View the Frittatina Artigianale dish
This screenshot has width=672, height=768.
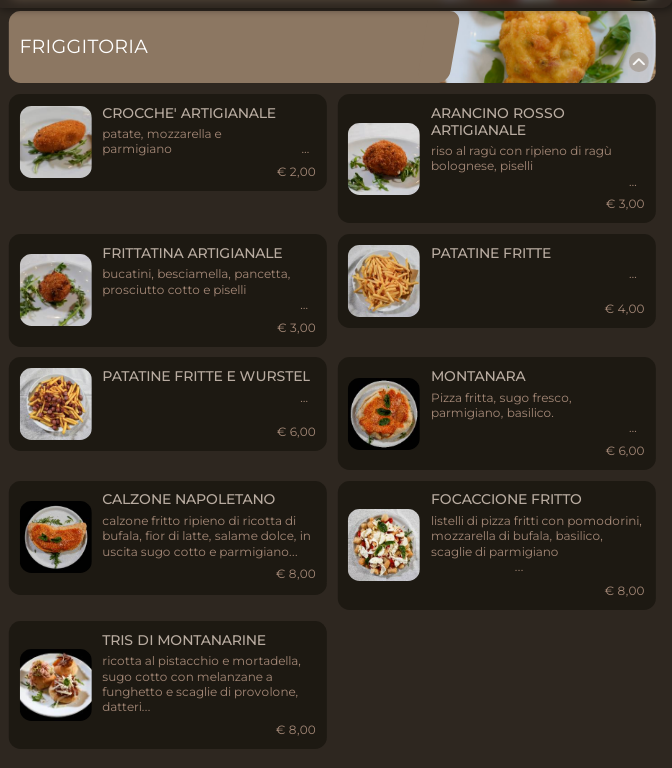click(168, 290)
